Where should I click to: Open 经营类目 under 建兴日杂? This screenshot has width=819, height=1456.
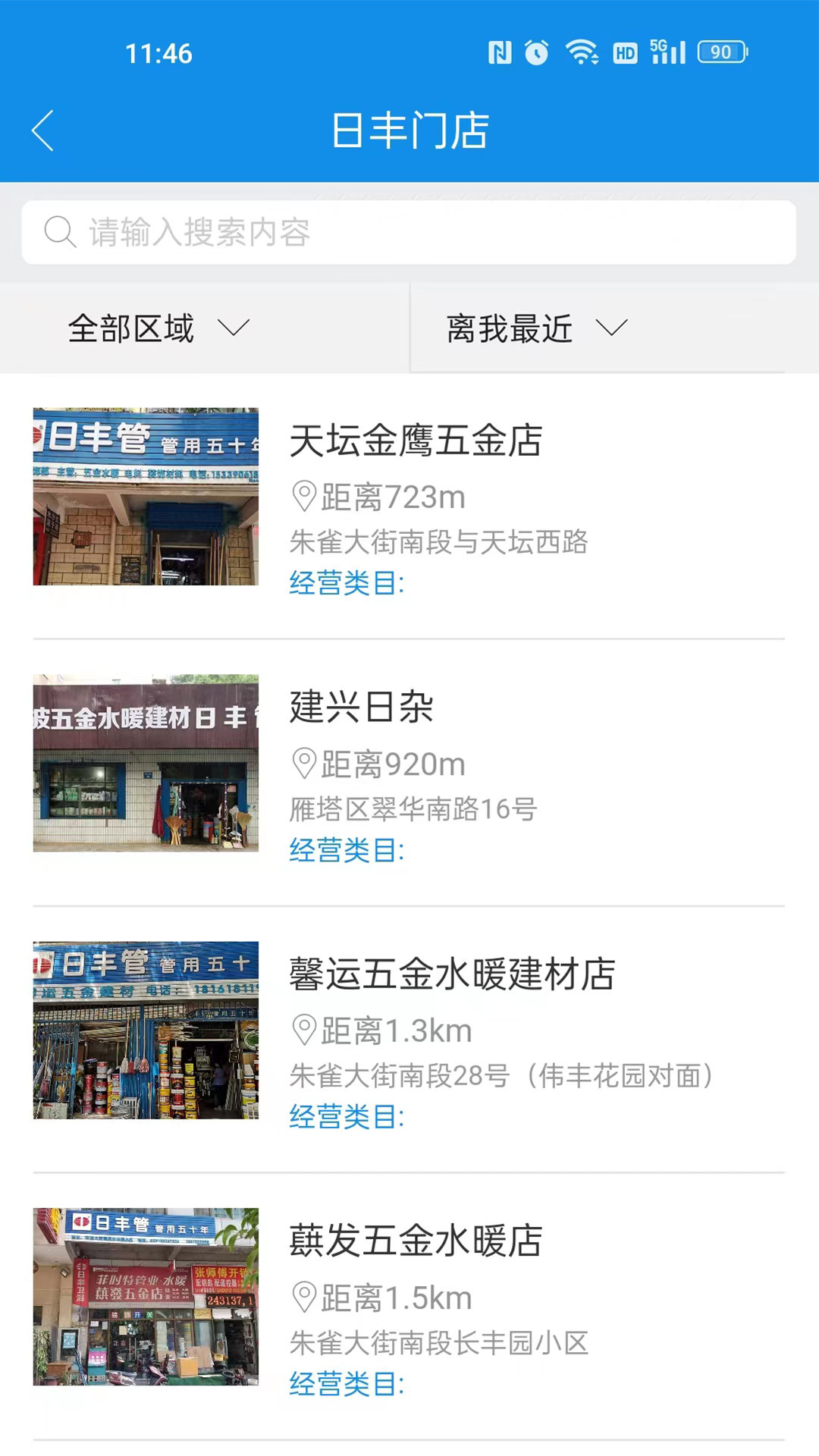click(347, 851)
